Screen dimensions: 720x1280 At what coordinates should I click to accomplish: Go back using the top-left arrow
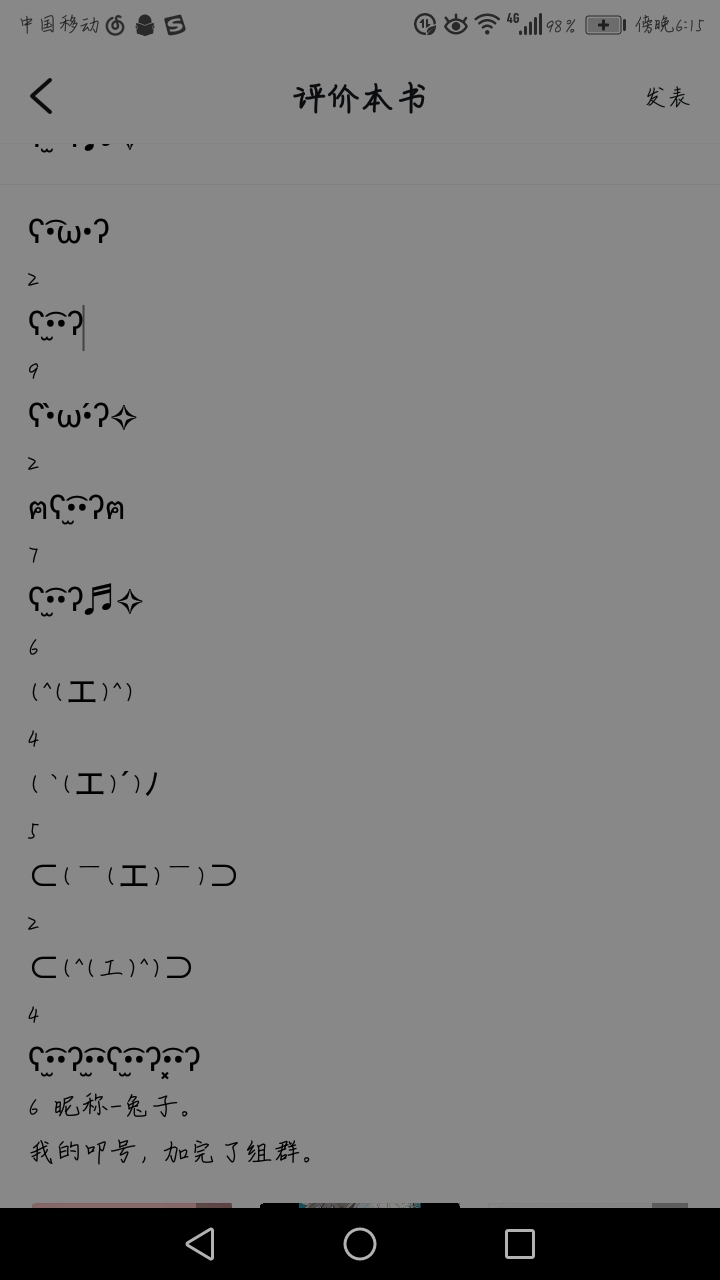(41, 97)
